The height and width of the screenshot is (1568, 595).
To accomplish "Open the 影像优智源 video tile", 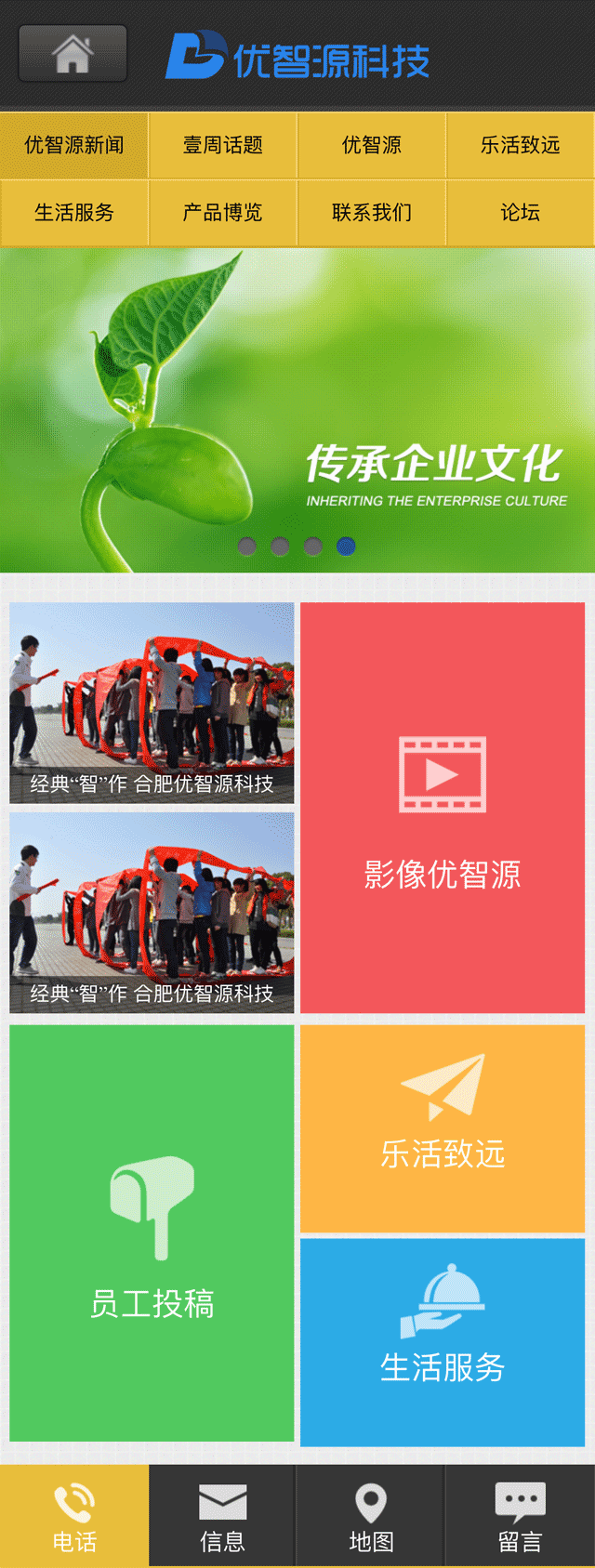I will [x=443, y=807].
